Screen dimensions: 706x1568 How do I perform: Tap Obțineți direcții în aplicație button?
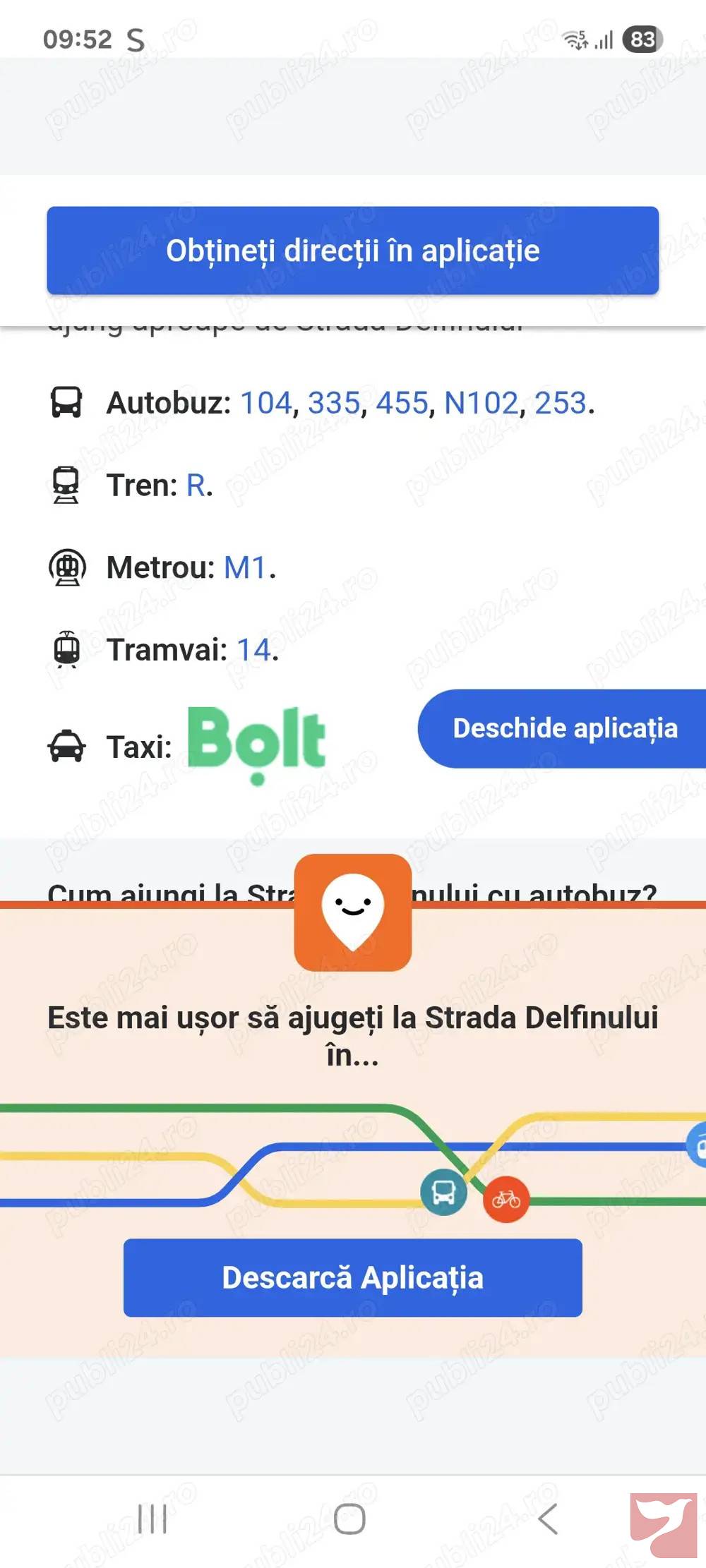pyautogui.click(x=352, y=251)
